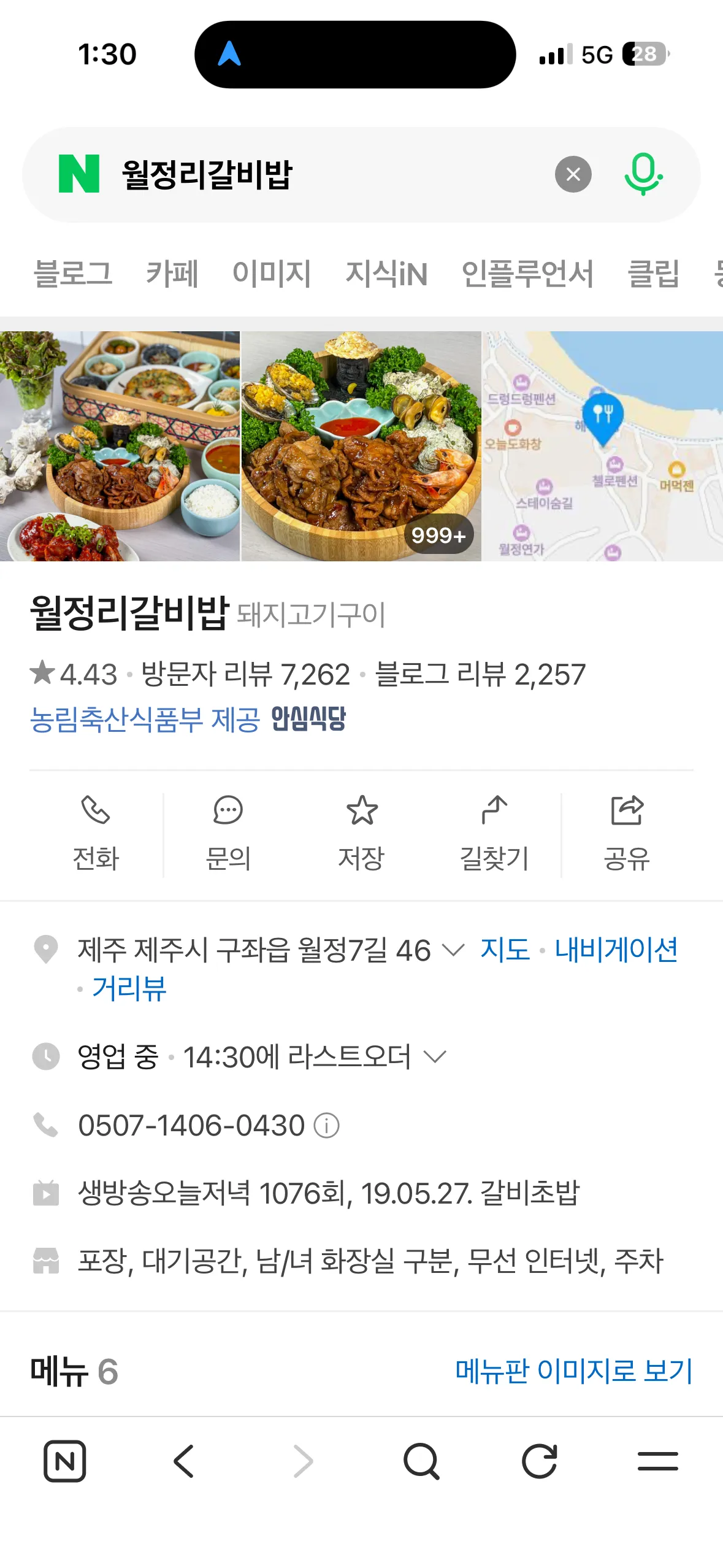Image resolution: width=723 pixels, height=1568 pixels.
Task: Start voice search with the microphone
Action: tap(643, 175)
